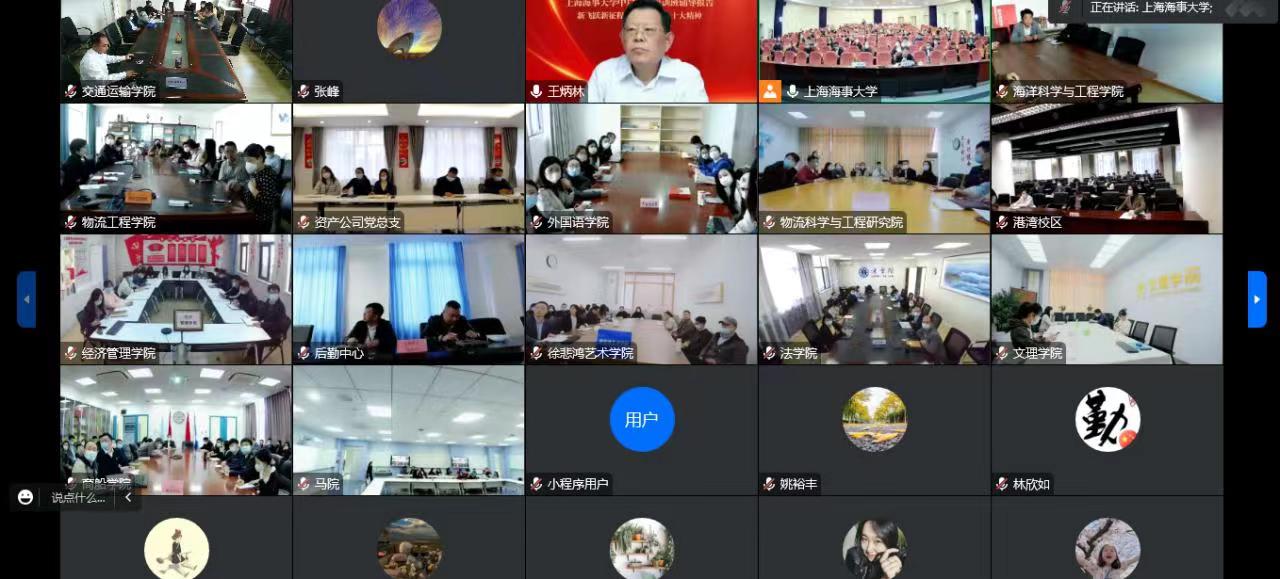Select participant tile 姚裕丰
The image size is (1280, 579).
click(x=874, y=428)
